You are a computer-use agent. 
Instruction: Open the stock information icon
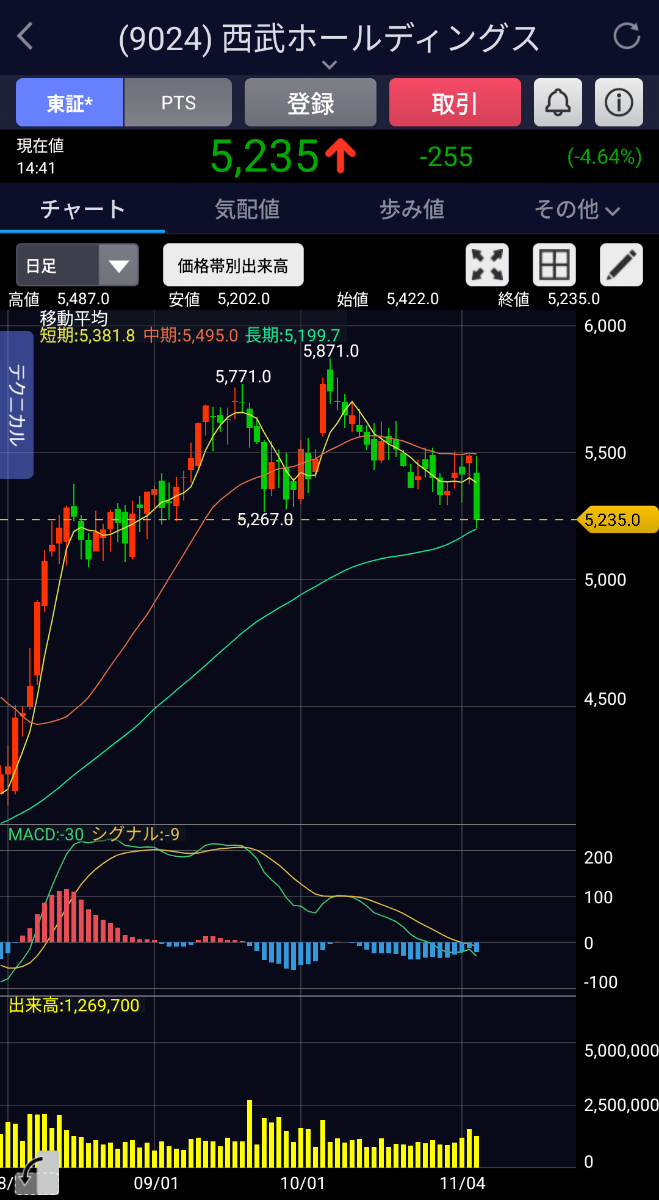619,102
